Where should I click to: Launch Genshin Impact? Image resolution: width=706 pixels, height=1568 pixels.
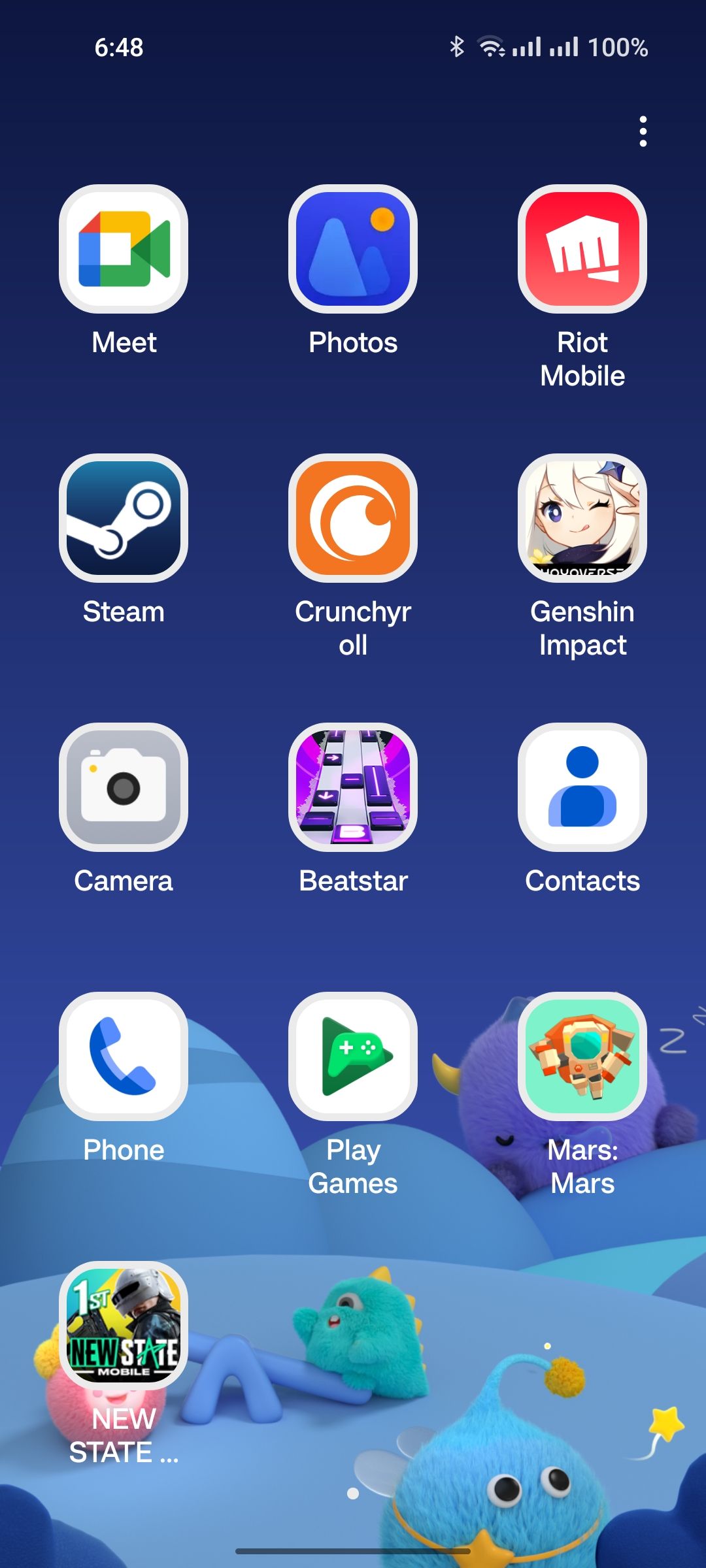[582, 518]
